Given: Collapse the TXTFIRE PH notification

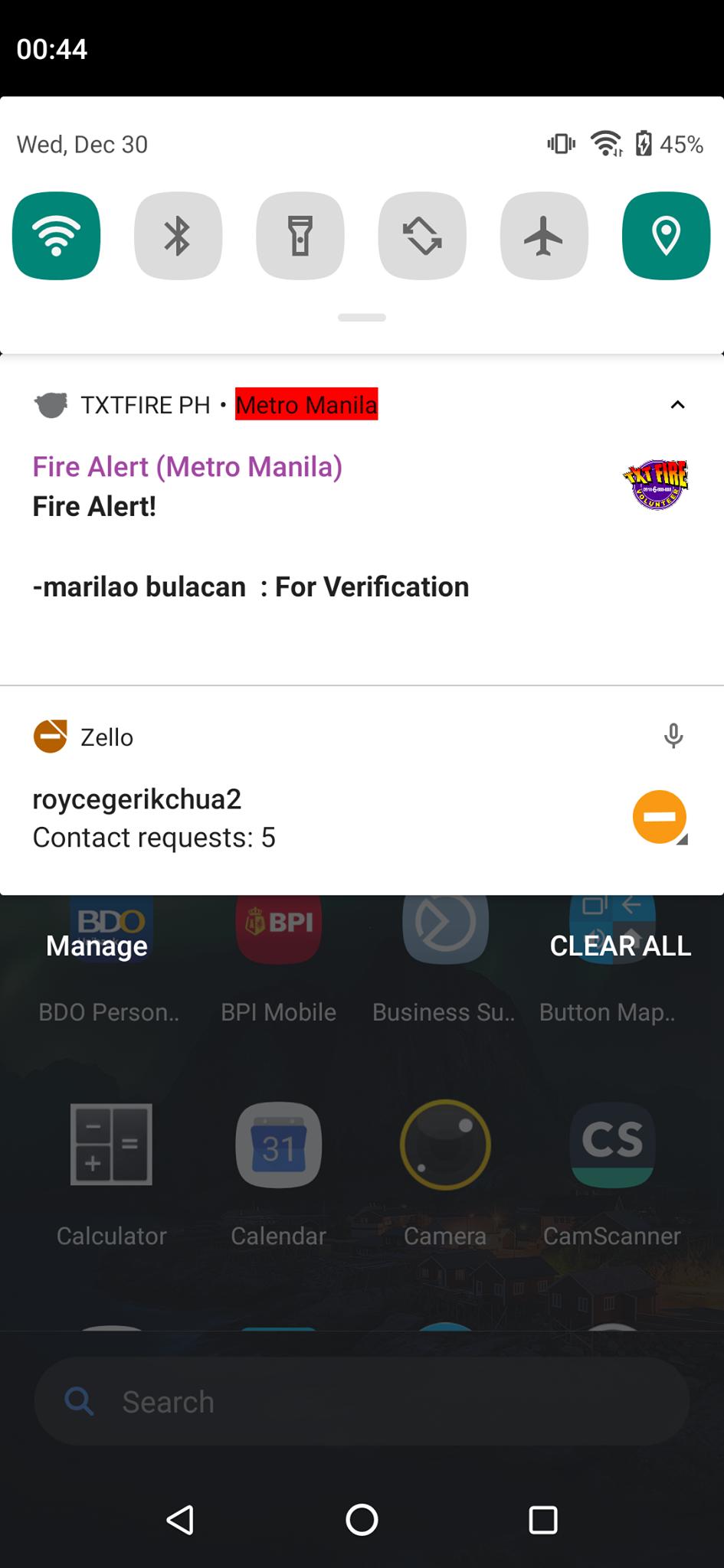Looking at the screenshot, I should pyautogui.click(x=677, y=405).
